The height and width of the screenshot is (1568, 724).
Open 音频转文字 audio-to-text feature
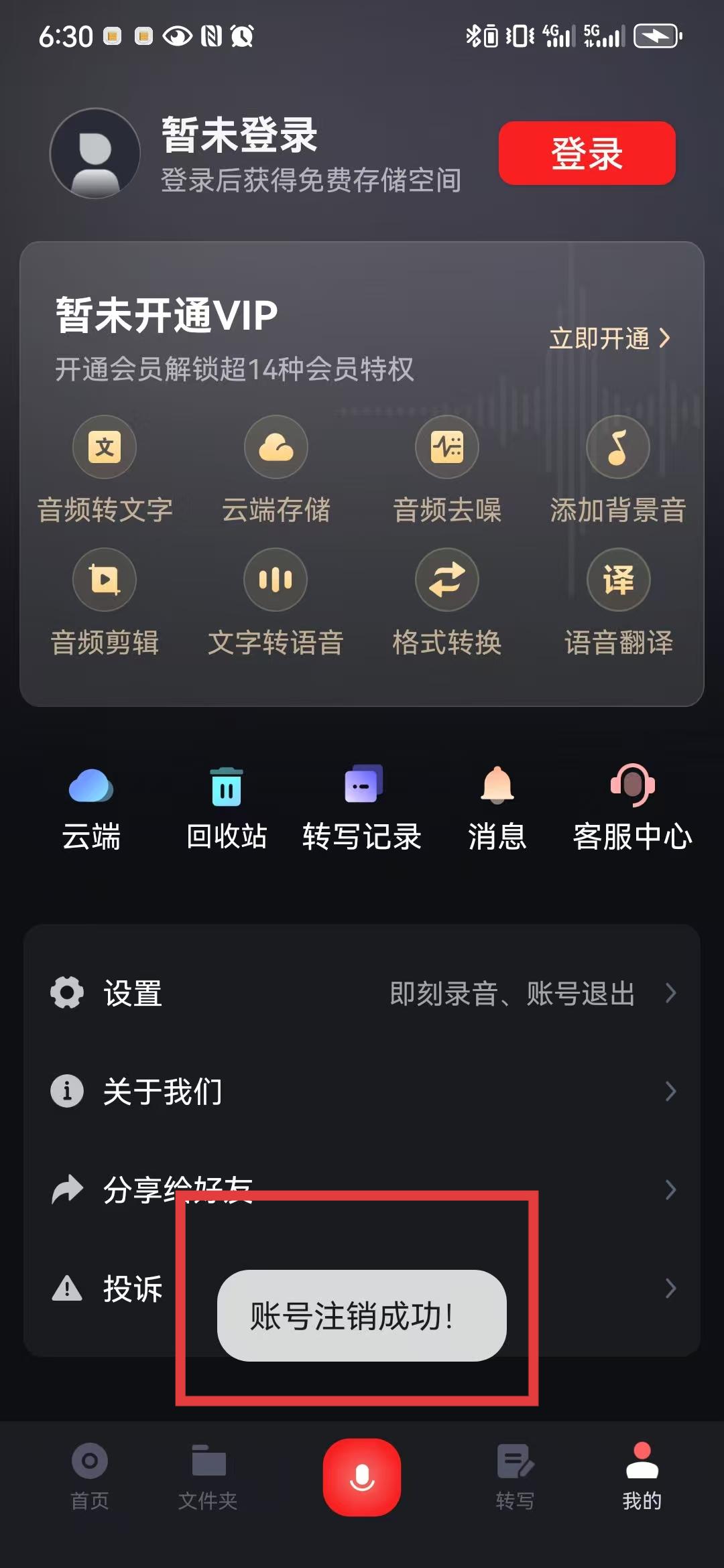click(105, 469)
